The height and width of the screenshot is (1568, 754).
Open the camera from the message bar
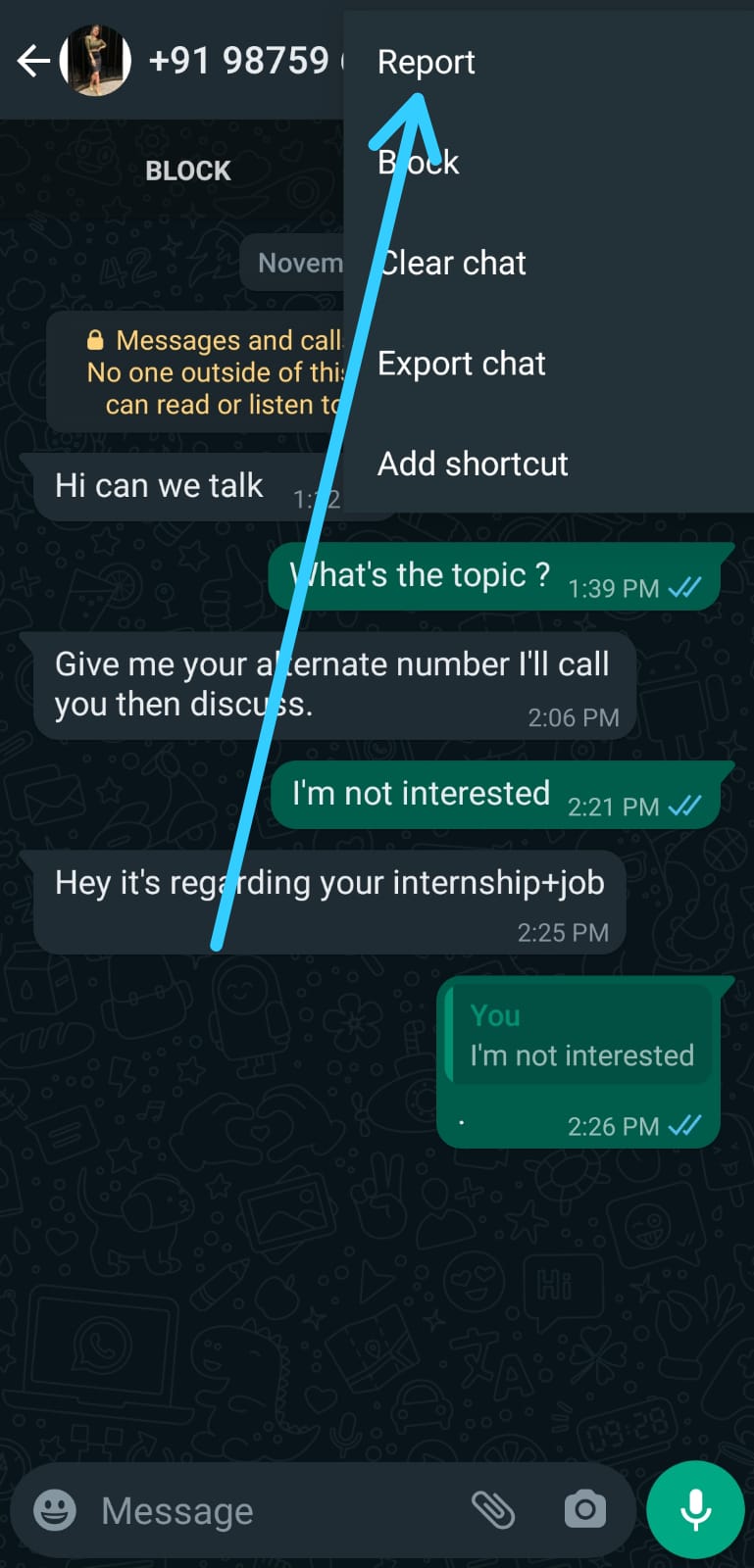[x=585, y=1510]
